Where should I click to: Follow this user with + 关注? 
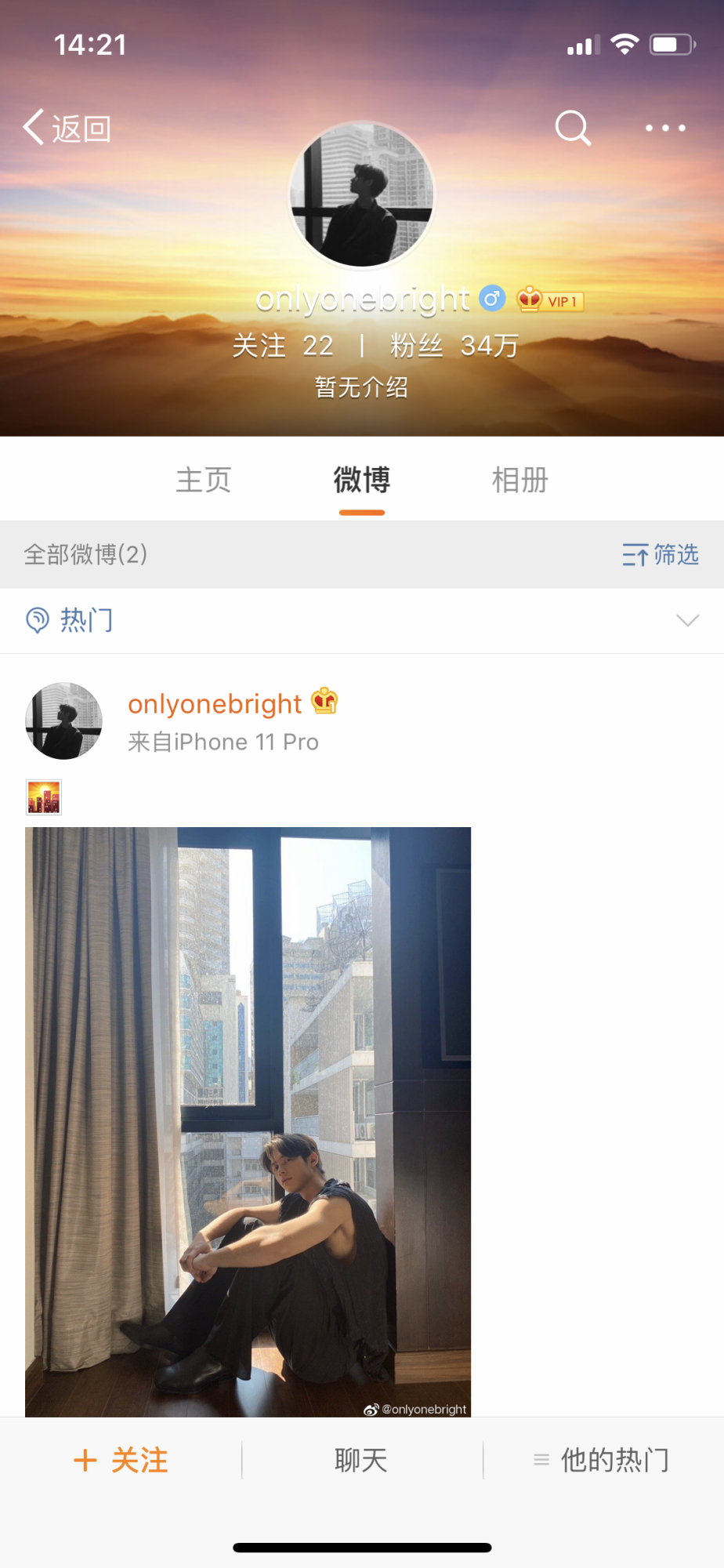(x=121, y=1460)
